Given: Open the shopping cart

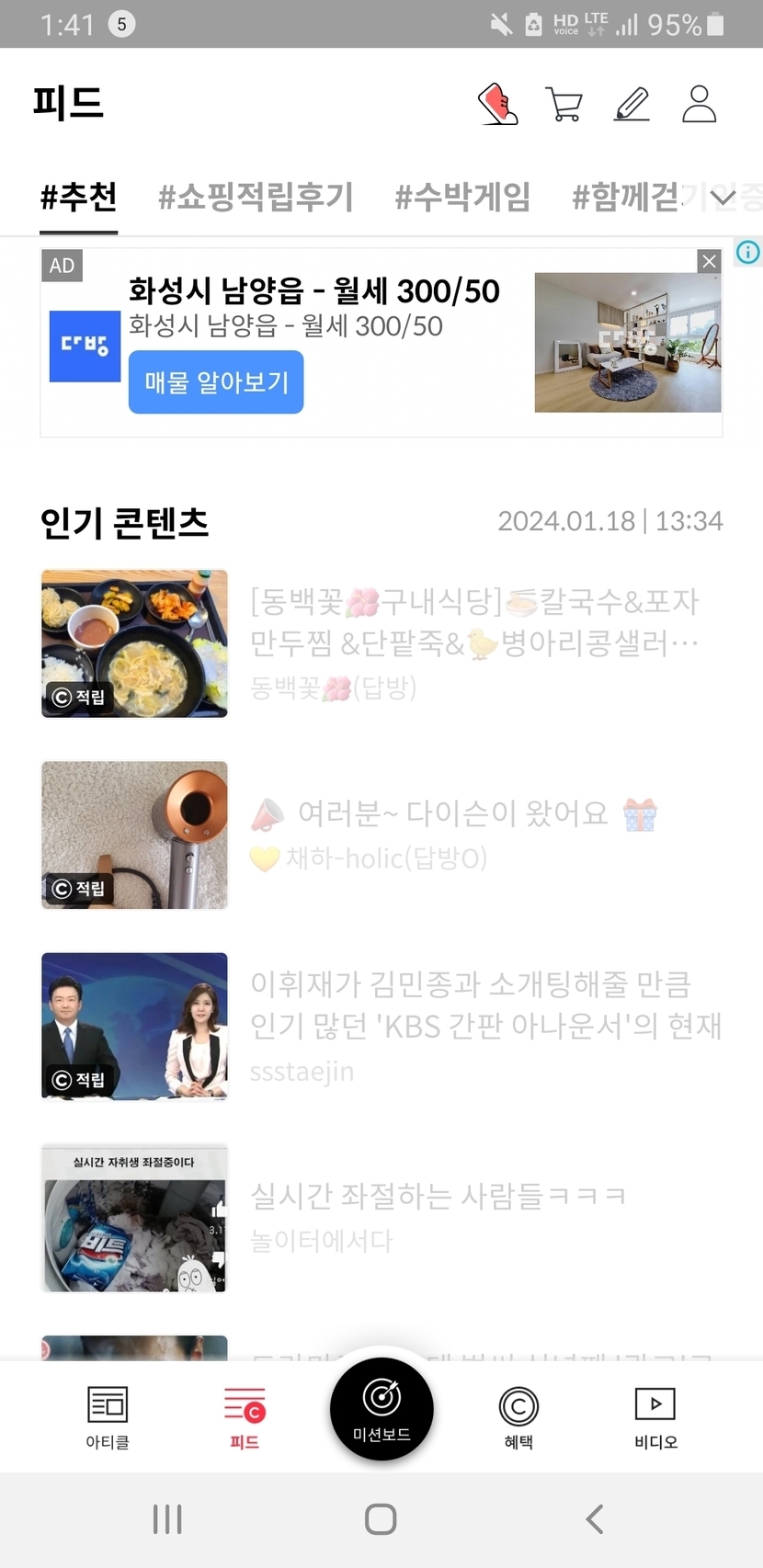Looking at the screenshot, I should pyautogui.click(x=564, y=104).
